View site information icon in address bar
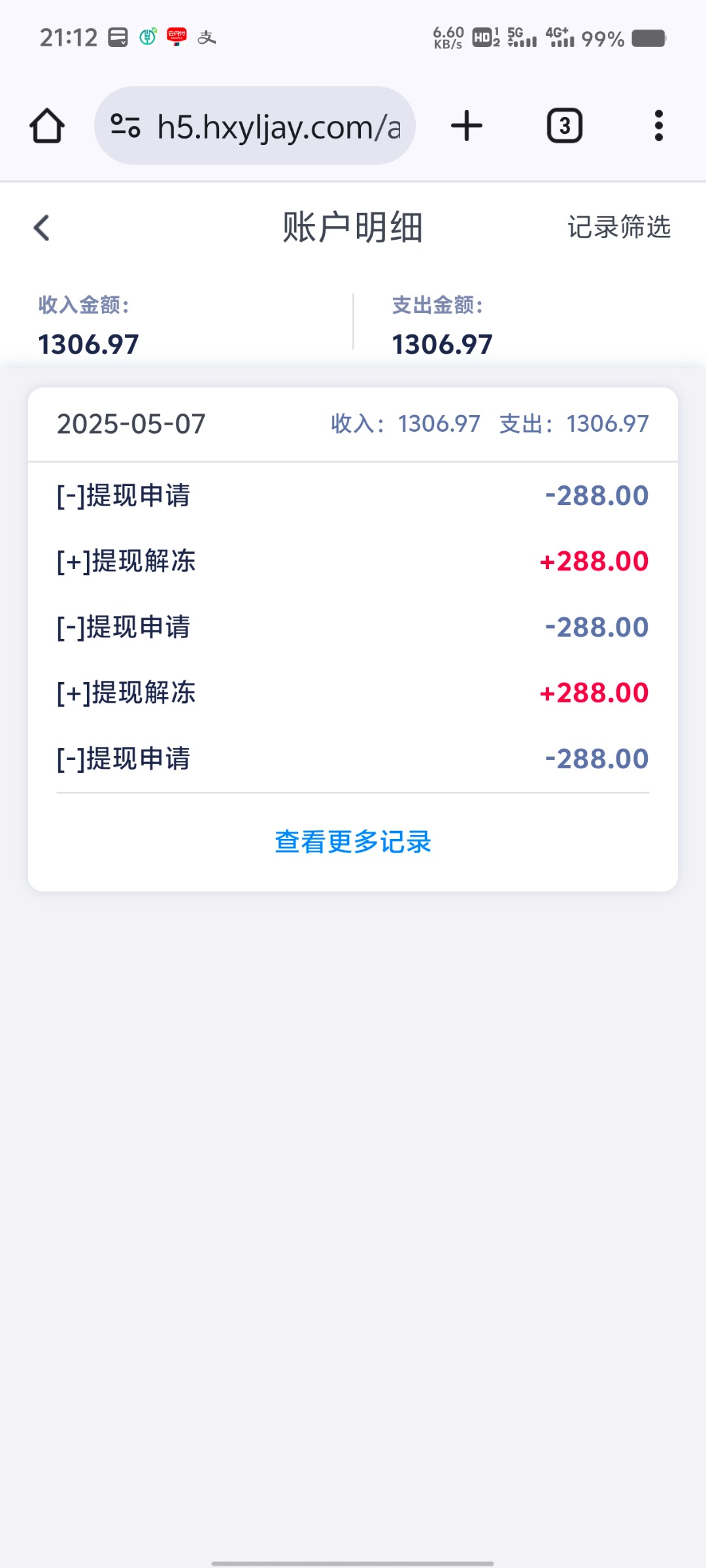Screen dimensions: 706x1568 point(126,125)
